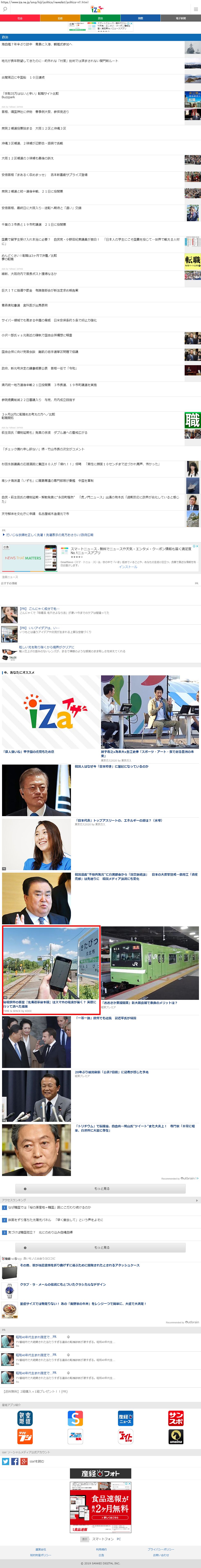Tap もっと見る under アクセスランキング
This screenshot has width=201, height=1568.
101,1247
